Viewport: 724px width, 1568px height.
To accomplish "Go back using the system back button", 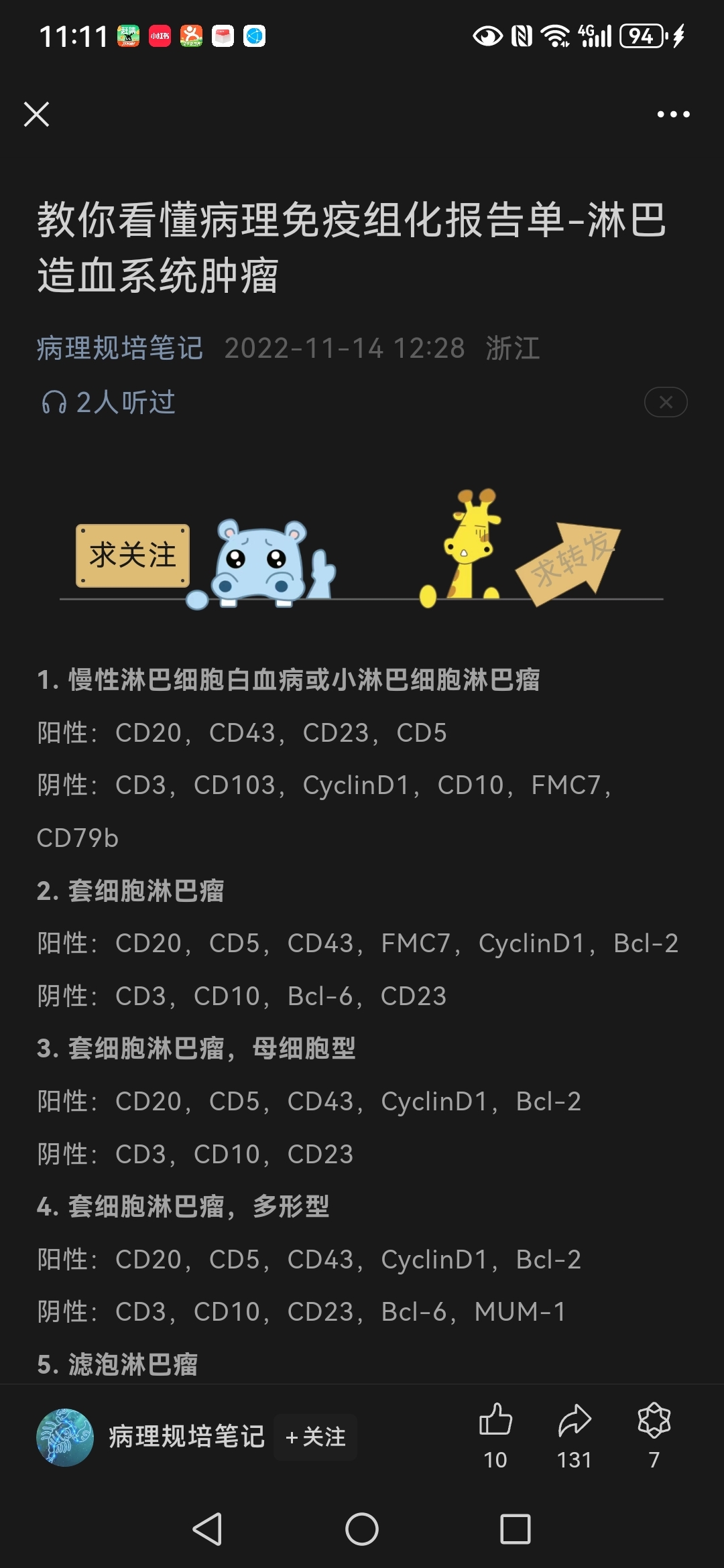I will click(x=207, y=1529).
